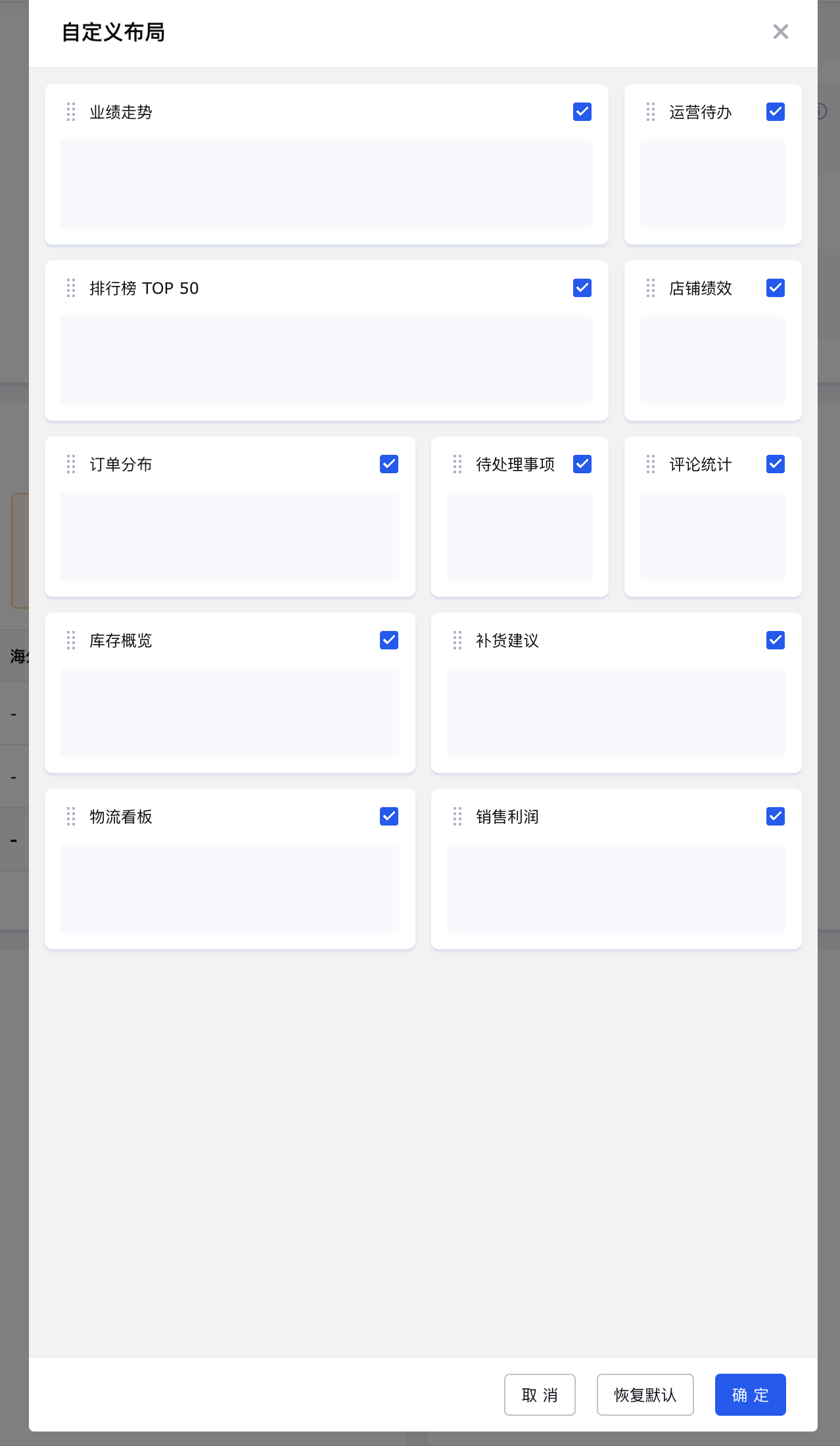Toggle the 物流看板 checkbox

pos(389,816)
